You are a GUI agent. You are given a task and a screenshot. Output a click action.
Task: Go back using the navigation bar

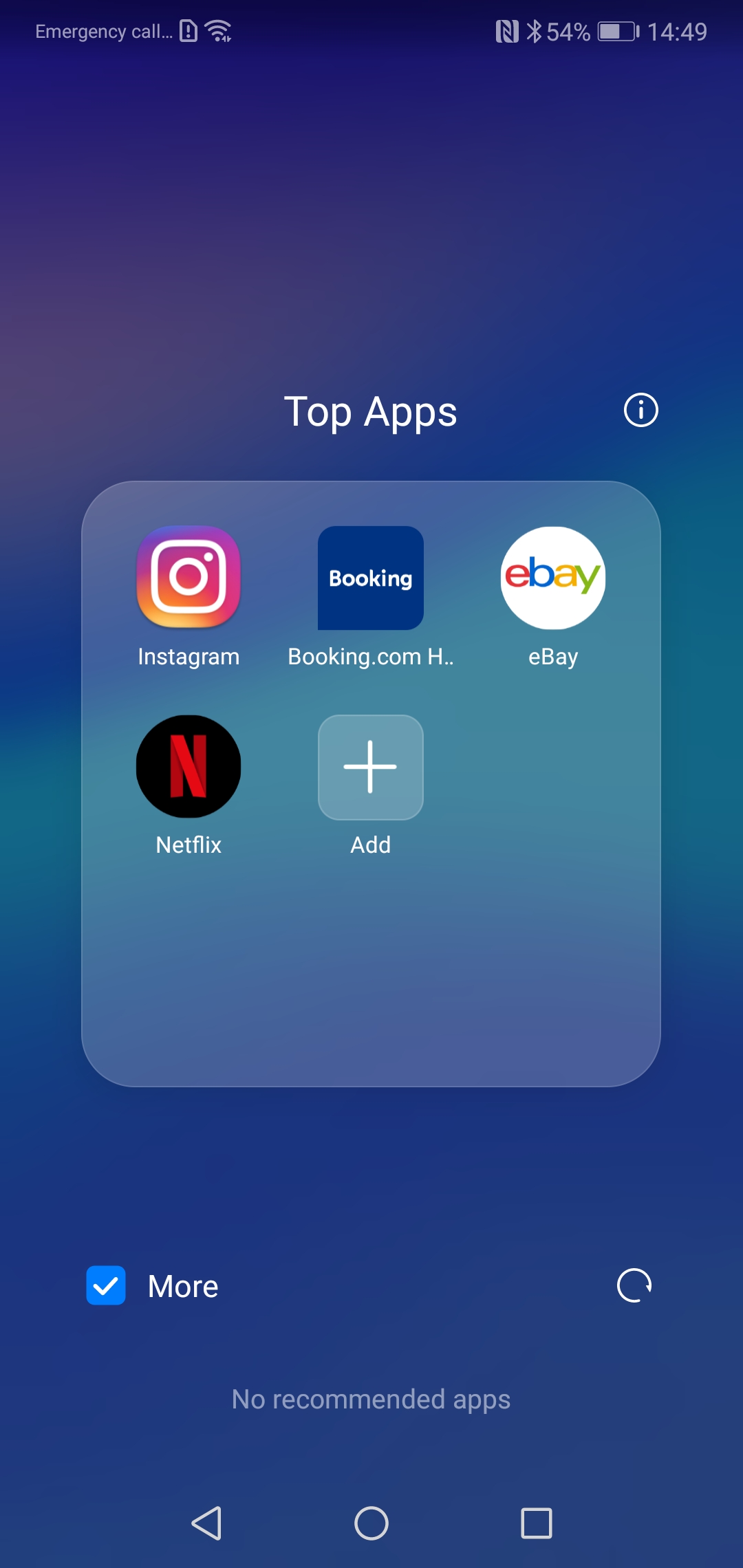point(206,1523)
